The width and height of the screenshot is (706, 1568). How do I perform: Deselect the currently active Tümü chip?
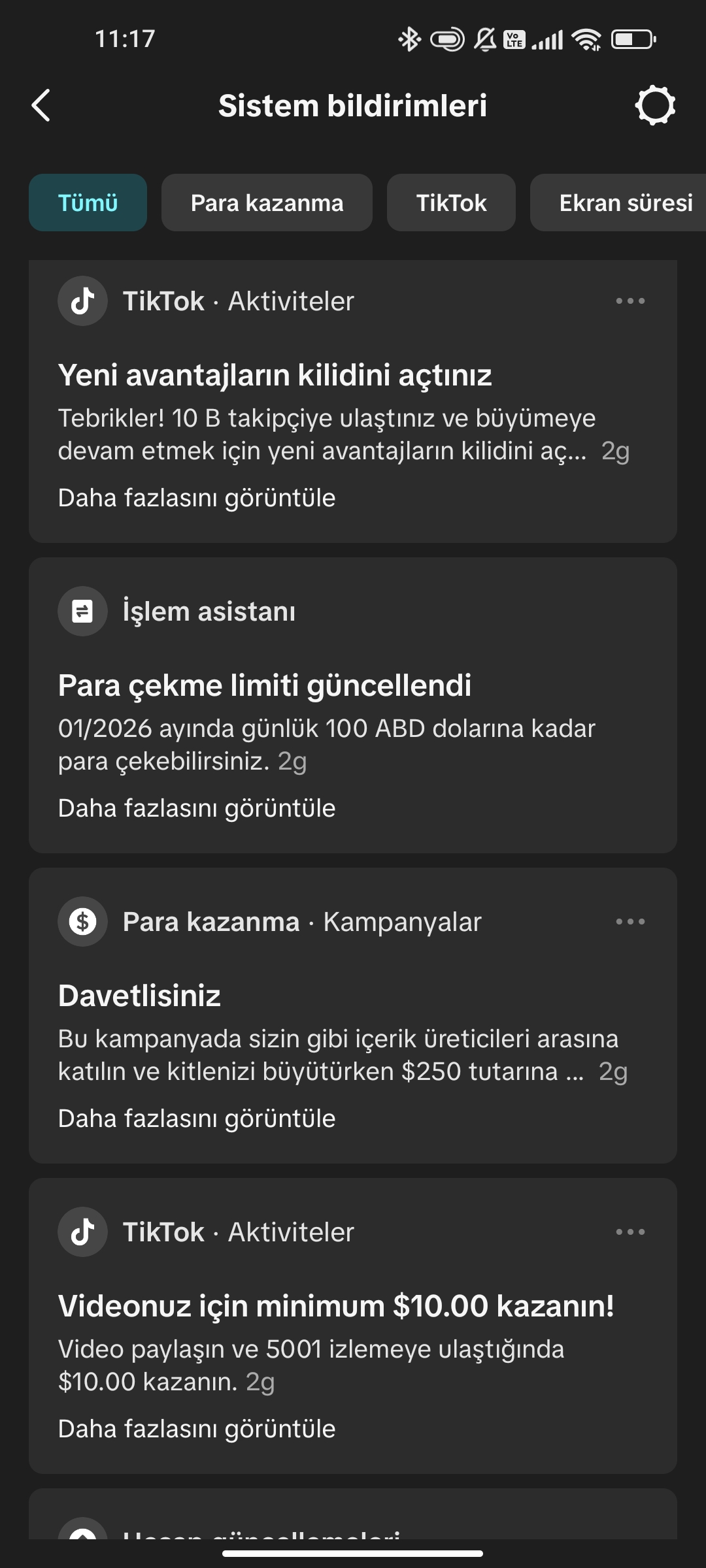point(88,203)
